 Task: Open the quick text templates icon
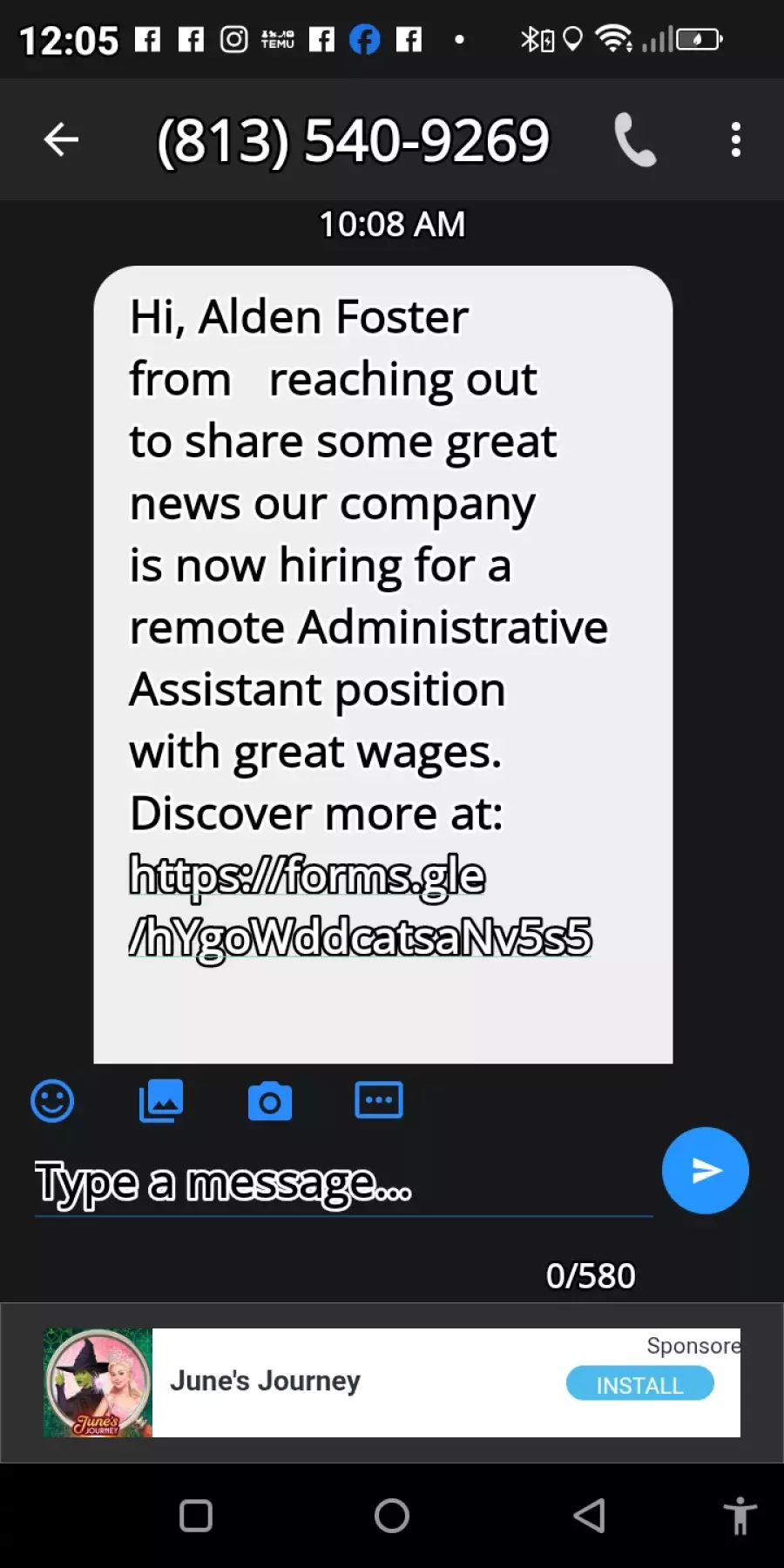pyautogui.click(x=379, y=1100)
